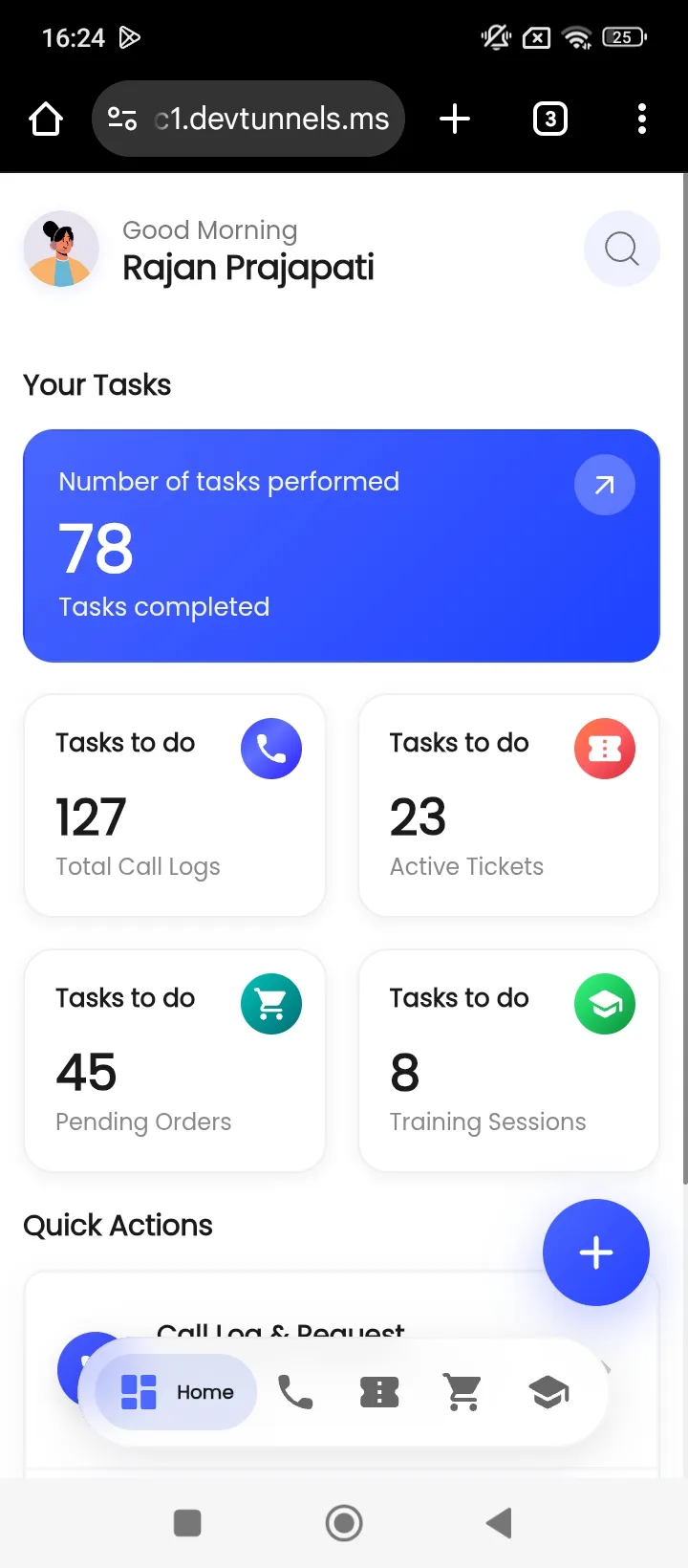Switch to the shopping cart orders tab

463,1392
